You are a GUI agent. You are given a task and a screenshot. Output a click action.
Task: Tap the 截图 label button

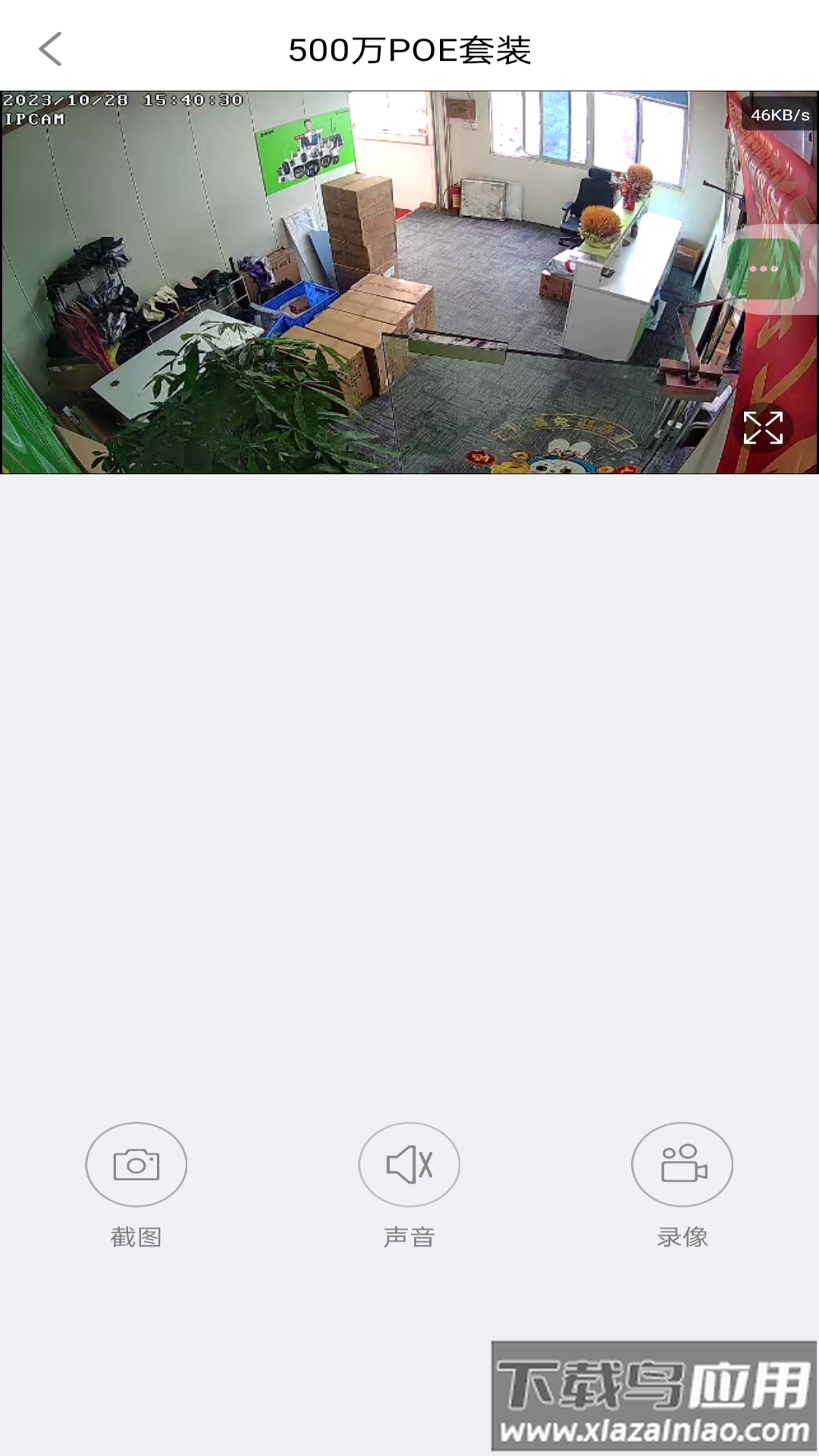[x=136, y=1235]
